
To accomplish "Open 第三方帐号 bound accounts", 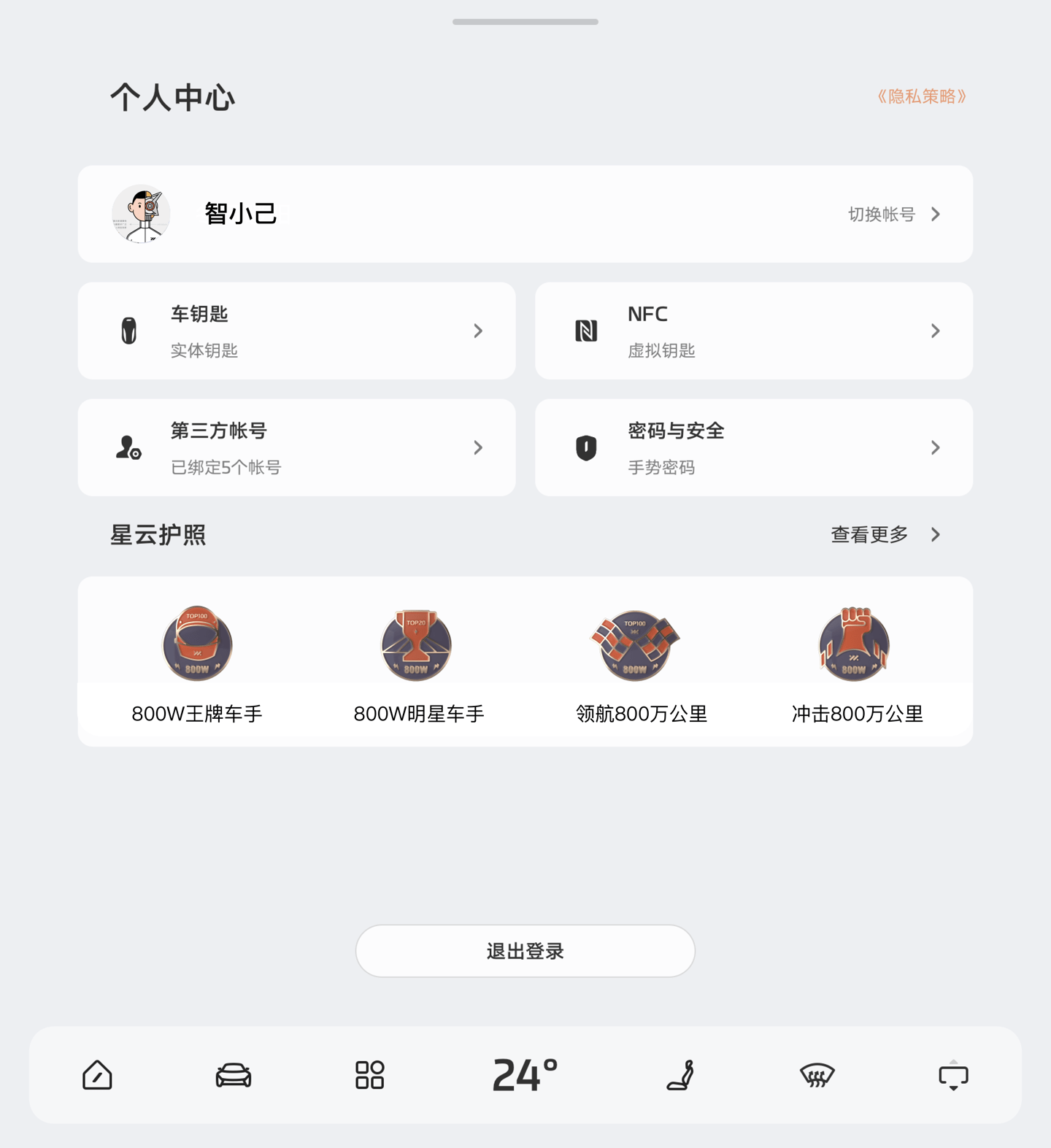I will pos(296,447).
